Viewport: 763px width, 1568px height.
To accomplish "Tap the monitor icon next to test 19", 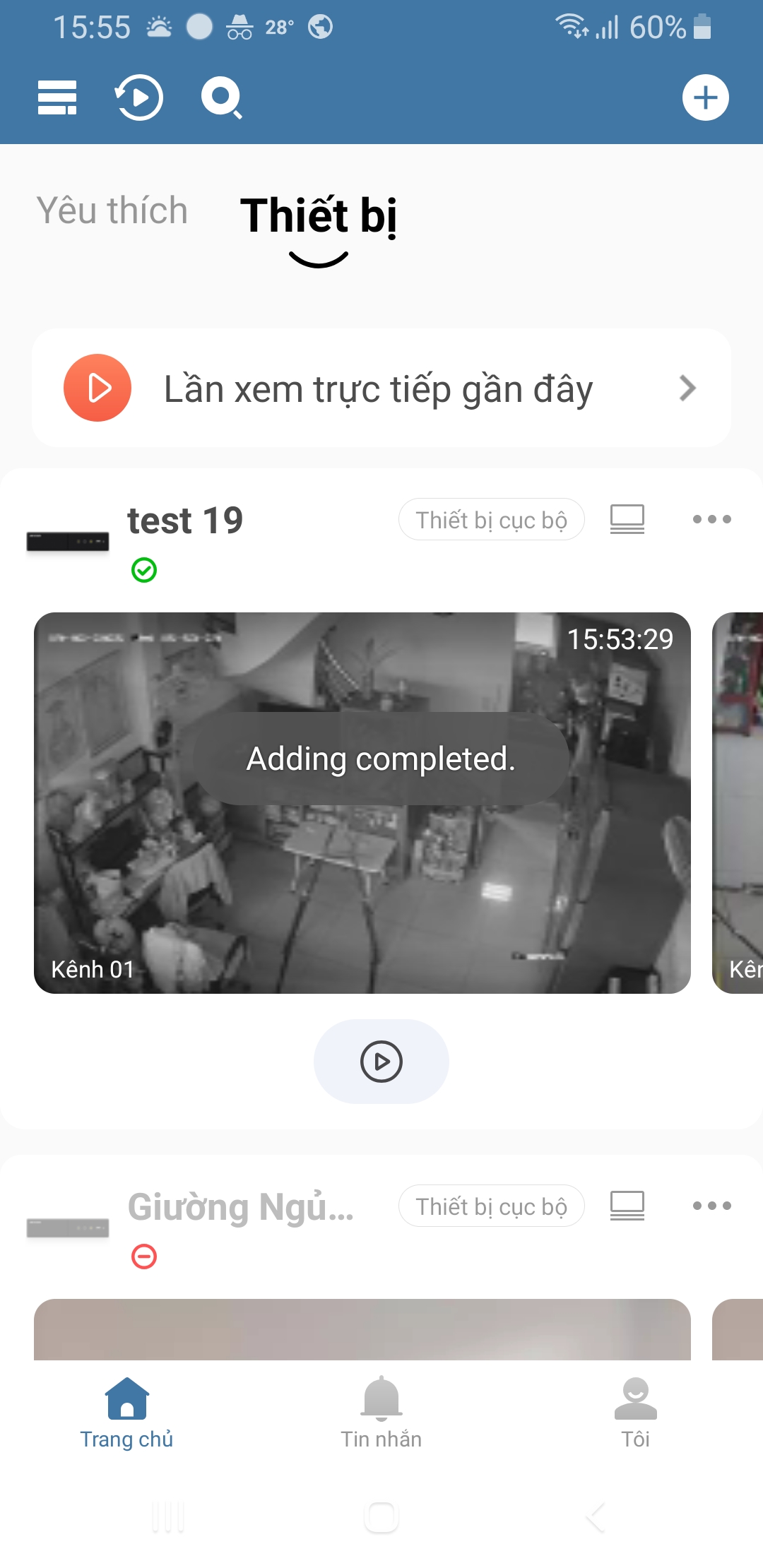I will pos(627,520).
